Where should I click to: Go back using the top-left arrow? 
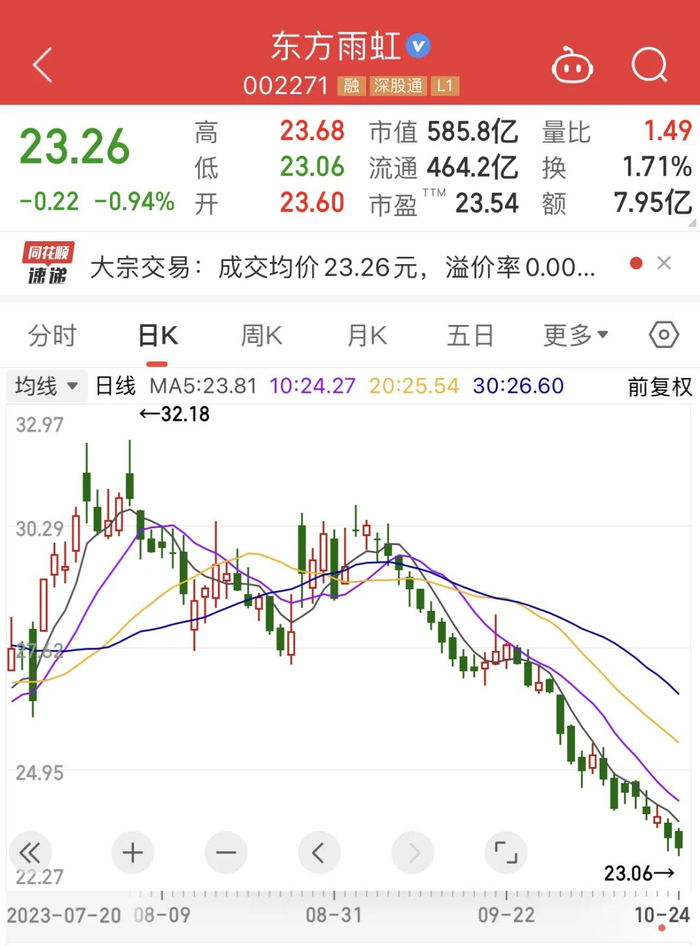click(42, 66)
